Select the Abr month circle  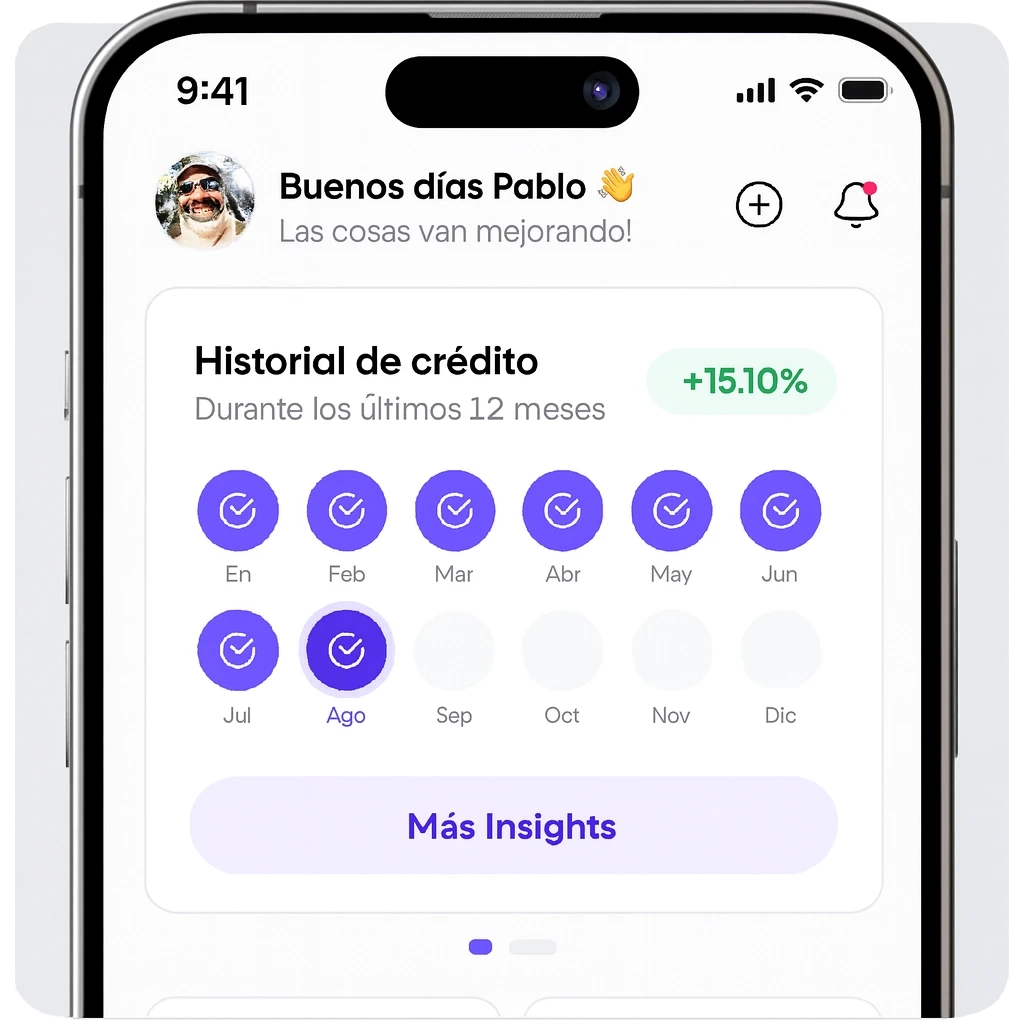(563, 510)
